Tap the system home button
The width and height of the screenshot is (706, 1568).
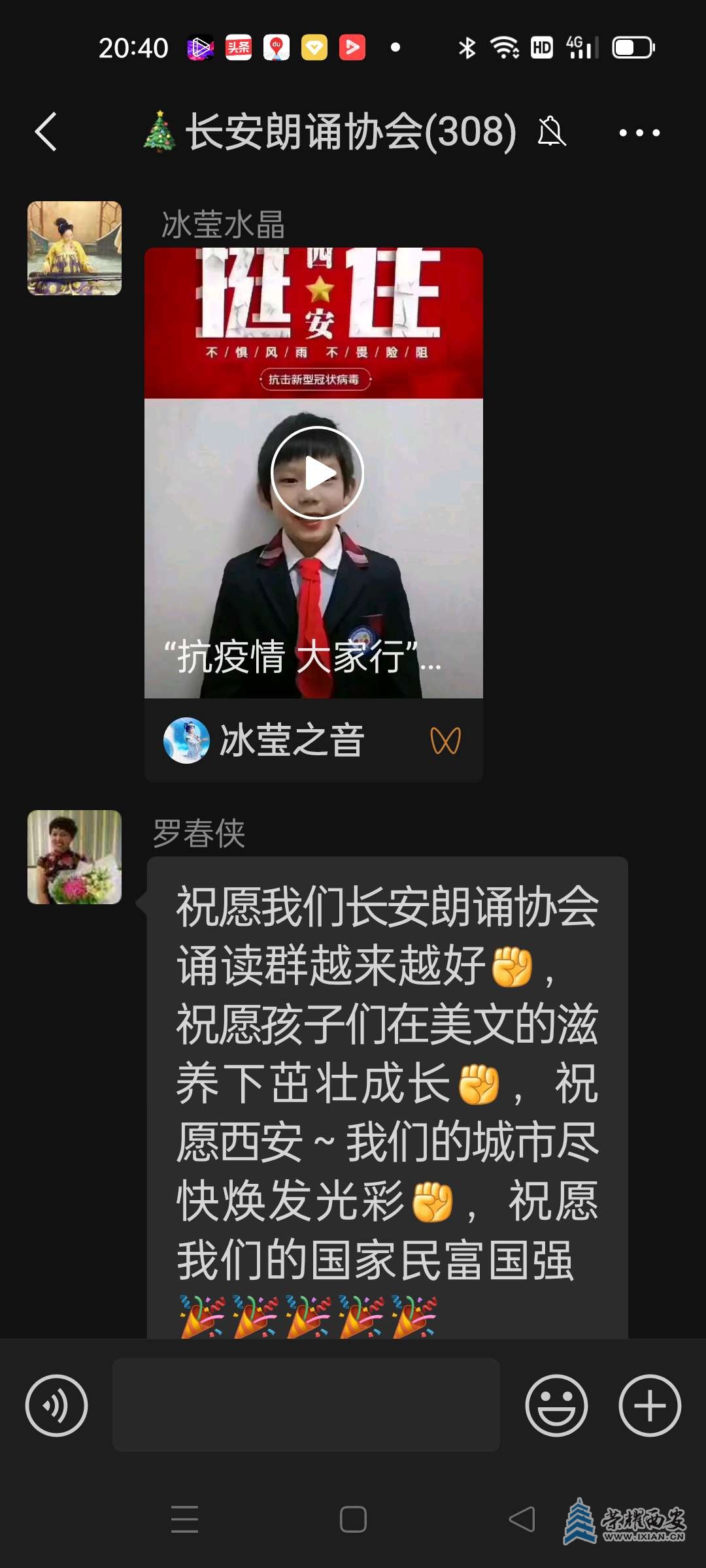(x=353, y=1519)
